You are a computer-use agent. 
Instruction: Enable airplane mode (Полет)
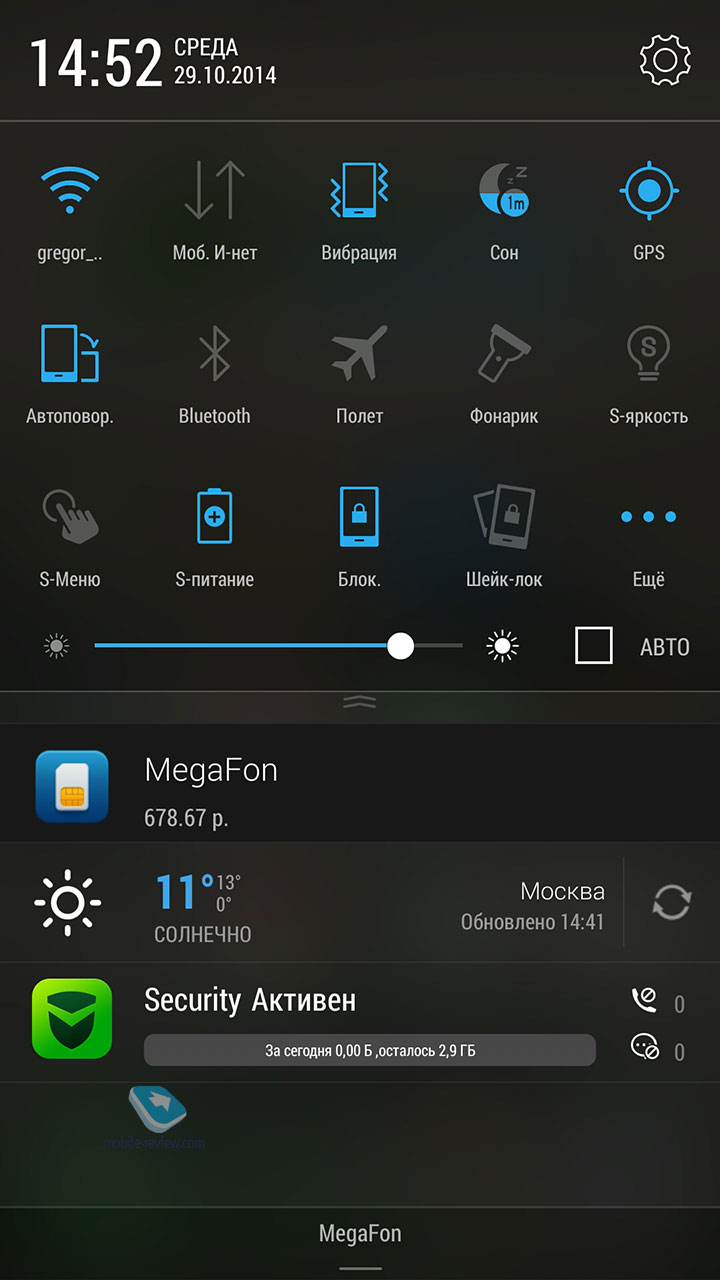point(359,375)
